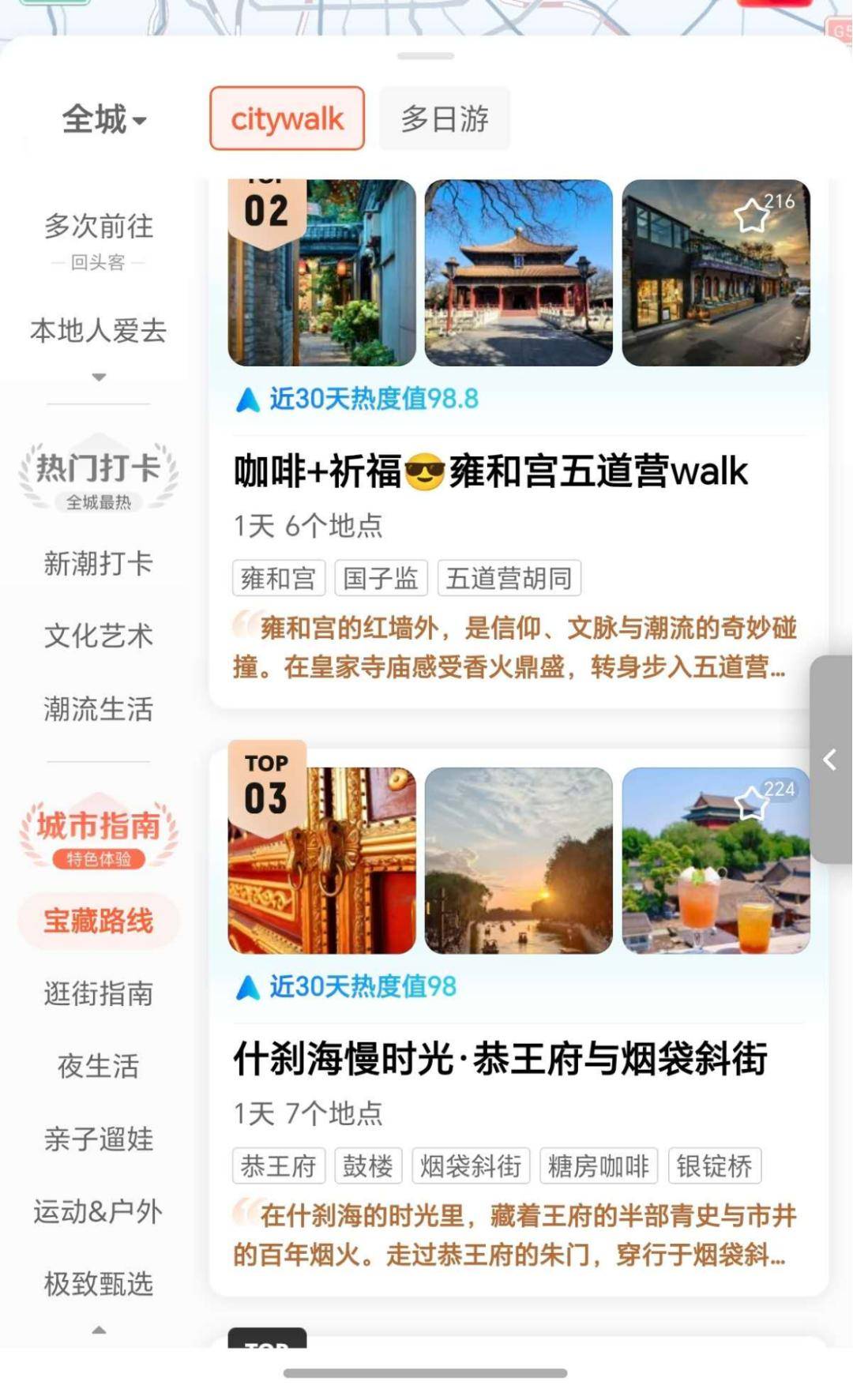Image resolution: width=853 pixels, height=1400 pixels.
Task: Select the 本地人爱去 category
Action: point(99,331)
